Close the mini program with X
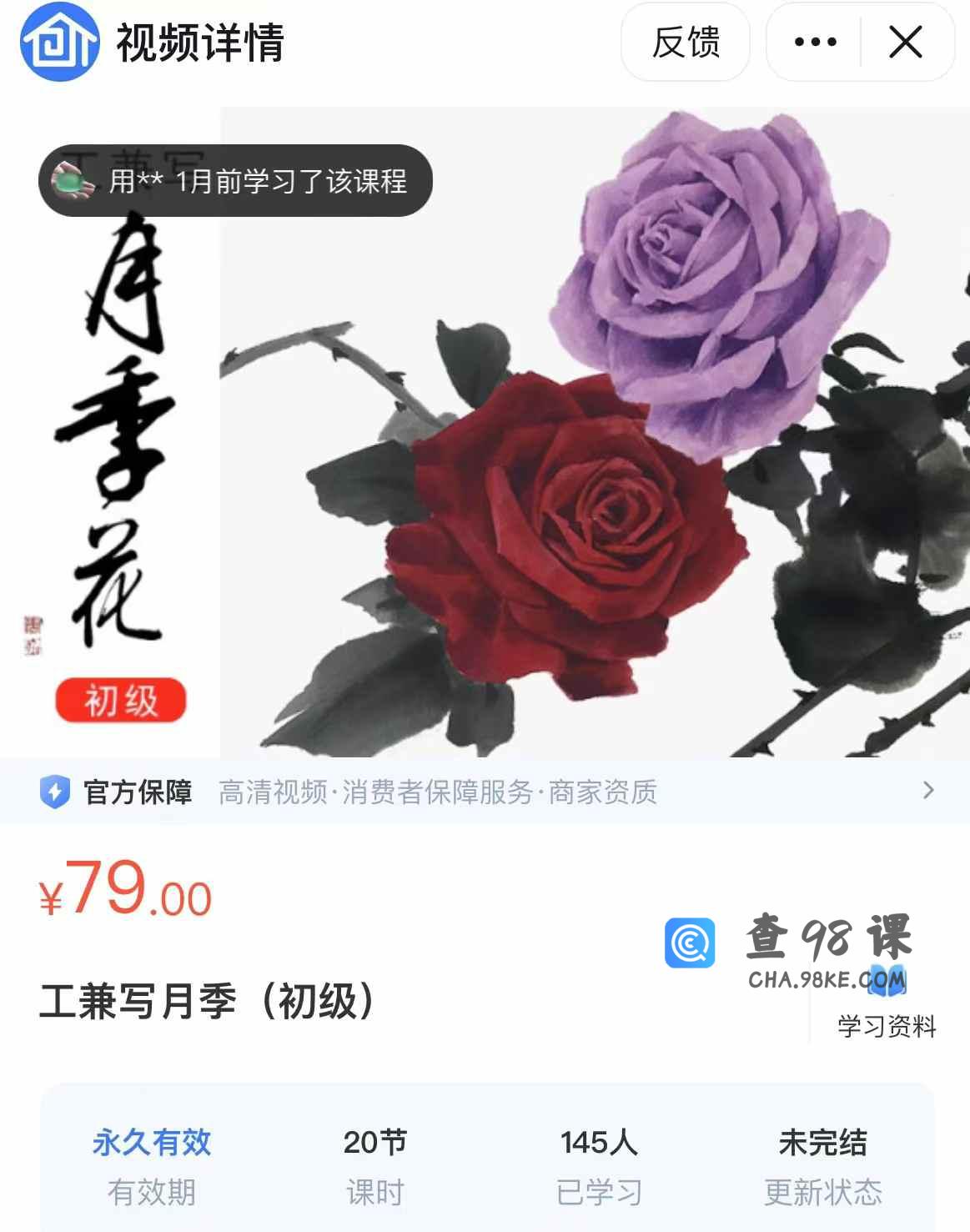This screenshot has width=970, height=1232. click(x=905, y=42)
